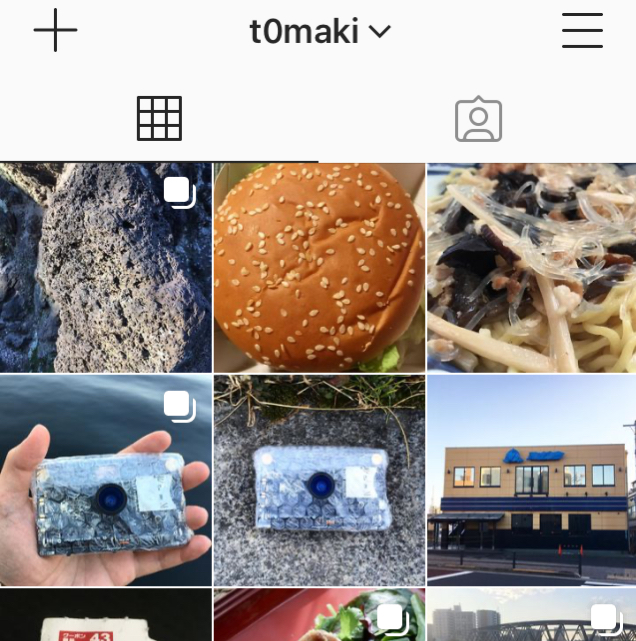Image resolution: width=636 pixels, height=641 pixels.
Task: Switch to the tagged photos tab
Action: (478, 120)
